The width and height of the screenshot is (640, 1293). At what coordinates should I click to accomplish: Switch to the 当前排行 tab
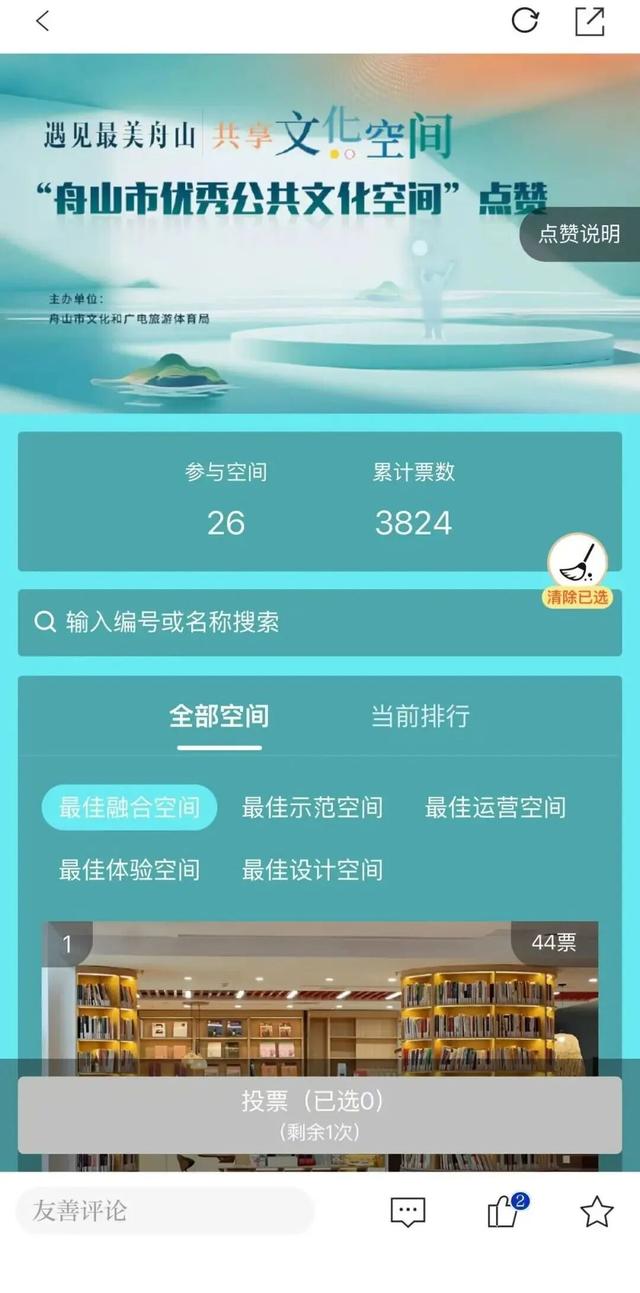[x=420, y=716]
